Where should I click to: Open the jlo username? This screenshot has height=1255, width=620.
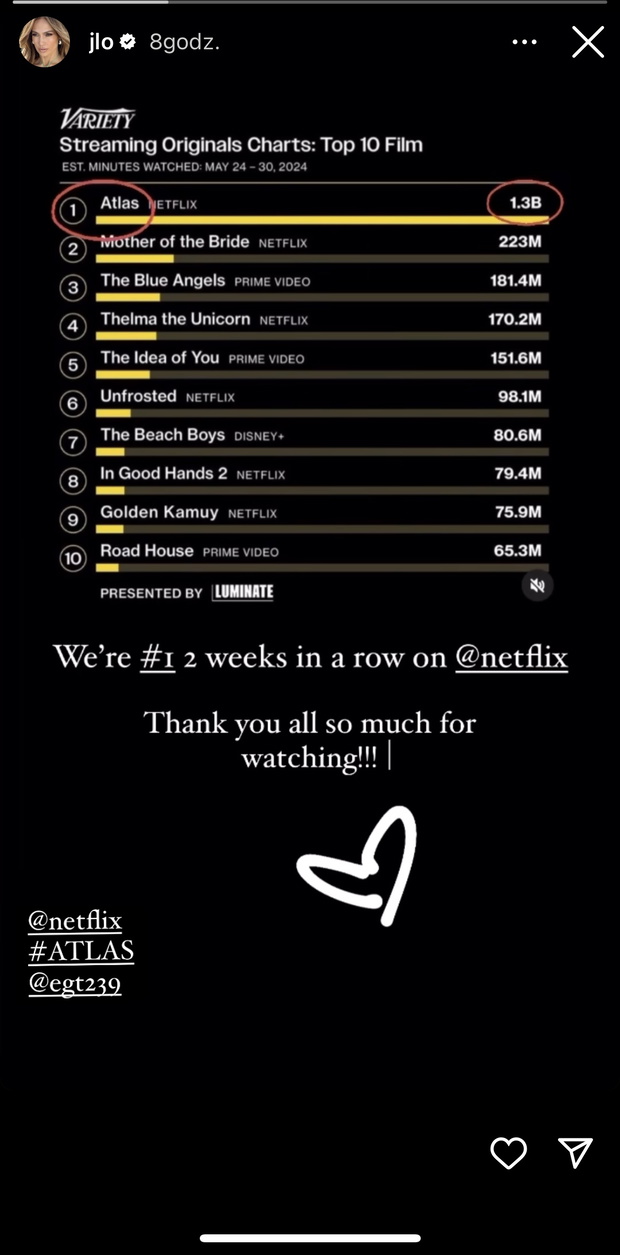pos(101,42)
